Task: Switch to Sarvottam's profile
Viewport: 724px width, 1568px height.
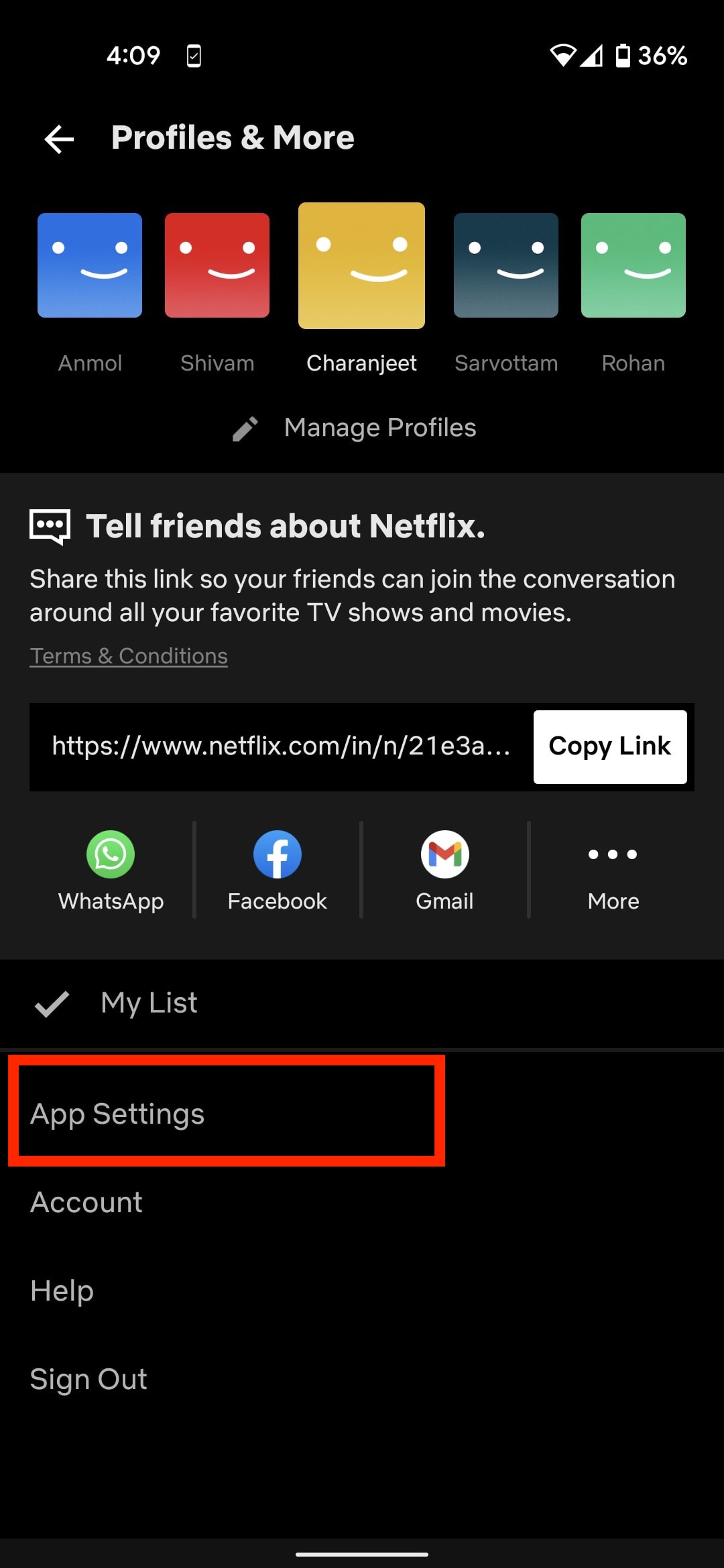Action: click(x=506, y=265)
